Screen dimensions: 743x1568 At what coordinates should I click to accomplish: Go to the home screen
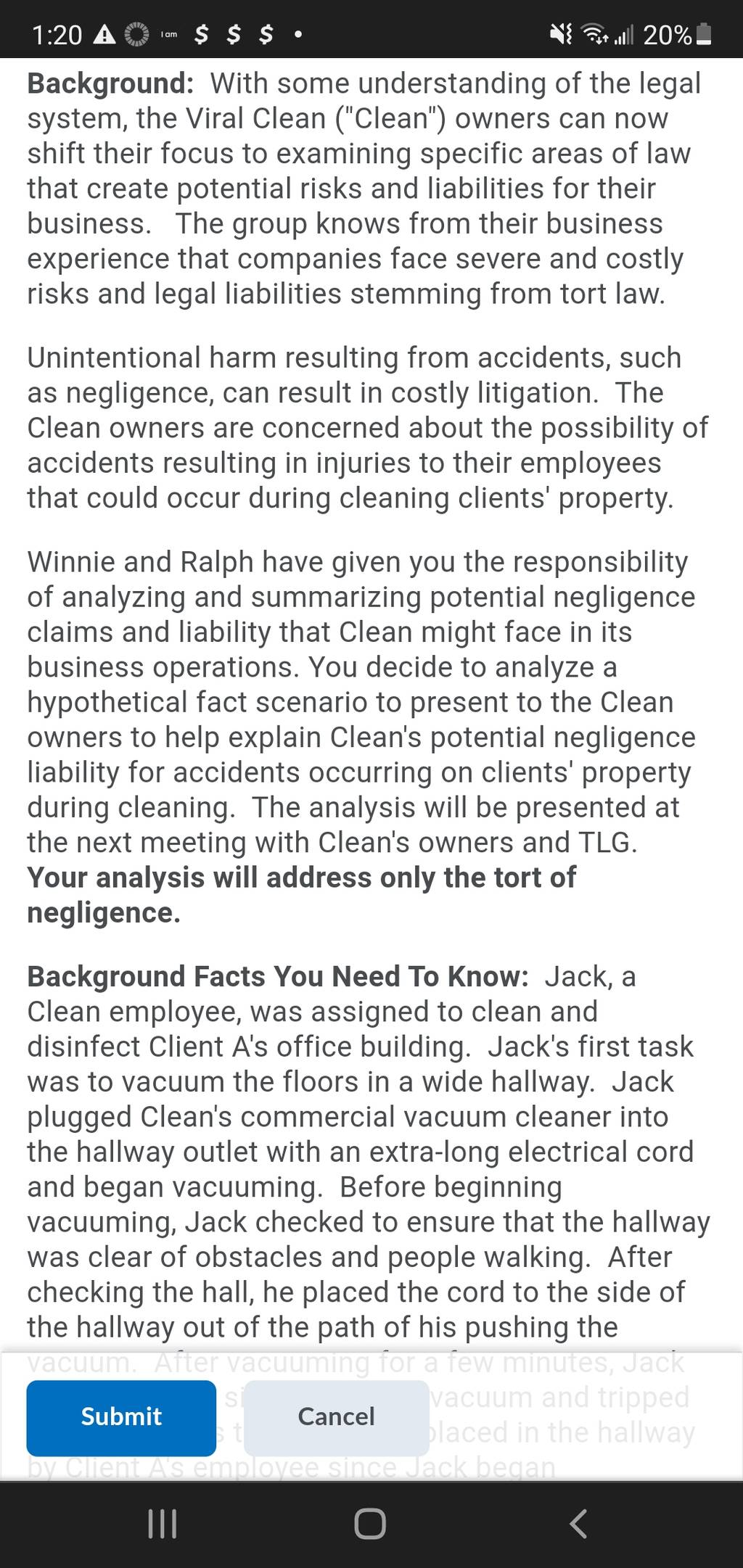coord(370,1524)
